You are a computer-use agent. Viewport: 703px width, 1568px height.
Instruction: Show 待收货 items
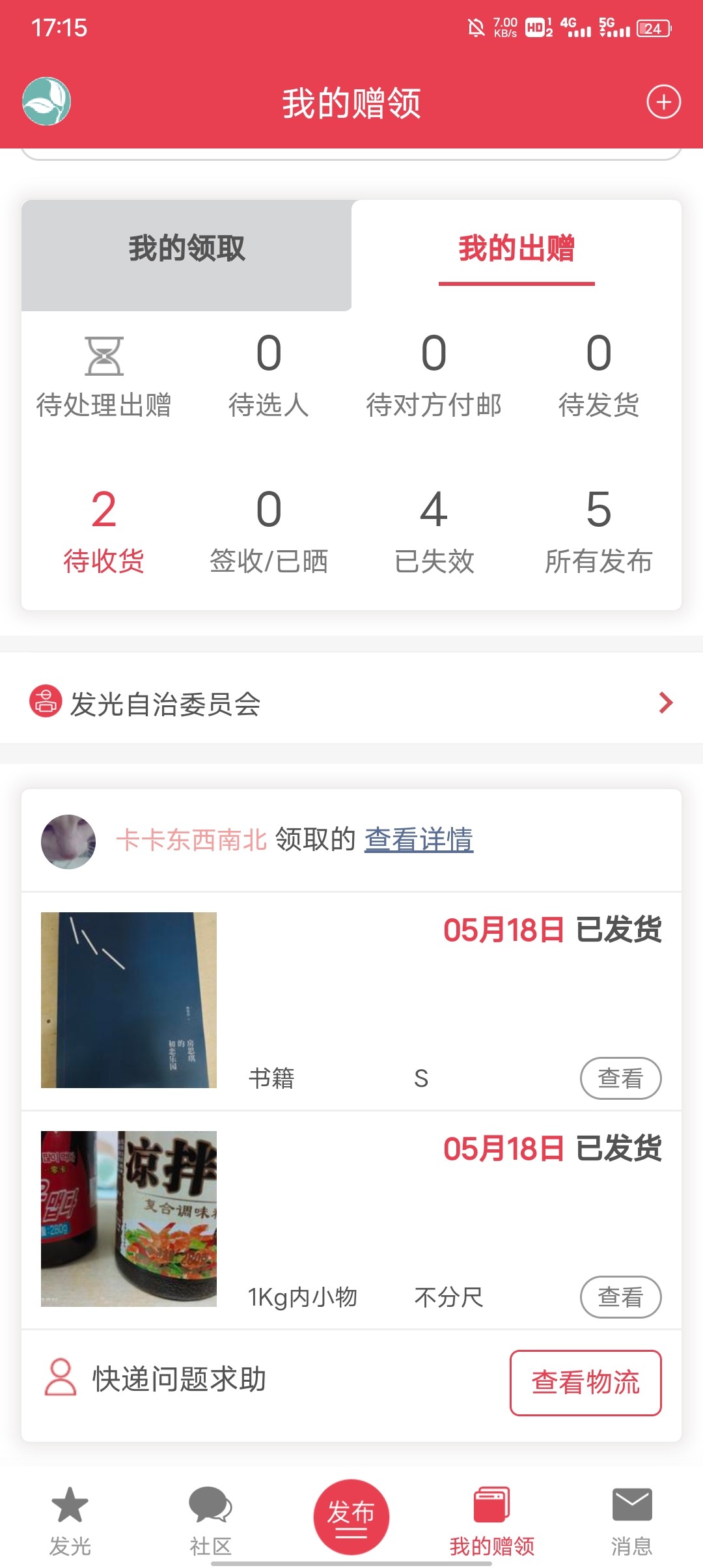coord(103,532)
